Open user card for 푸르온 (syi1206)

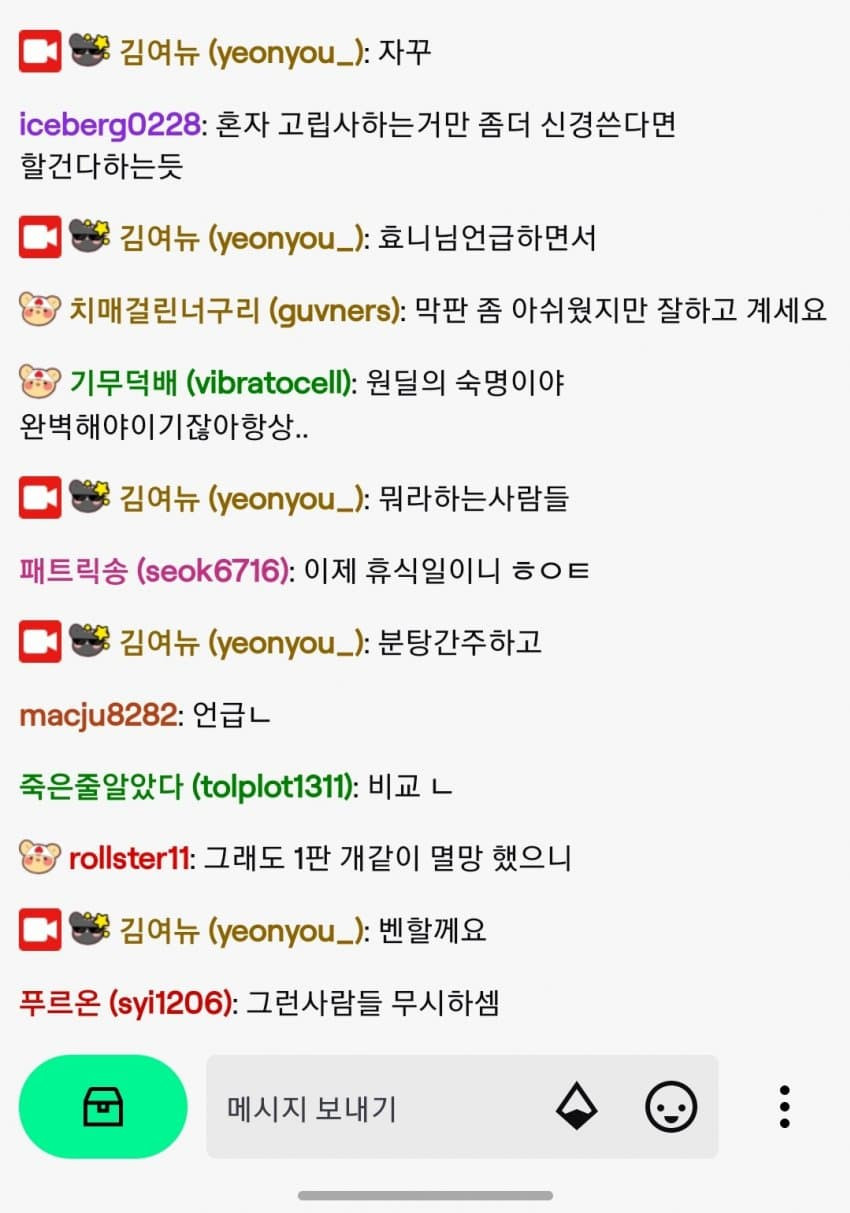tap(125, 1002)
